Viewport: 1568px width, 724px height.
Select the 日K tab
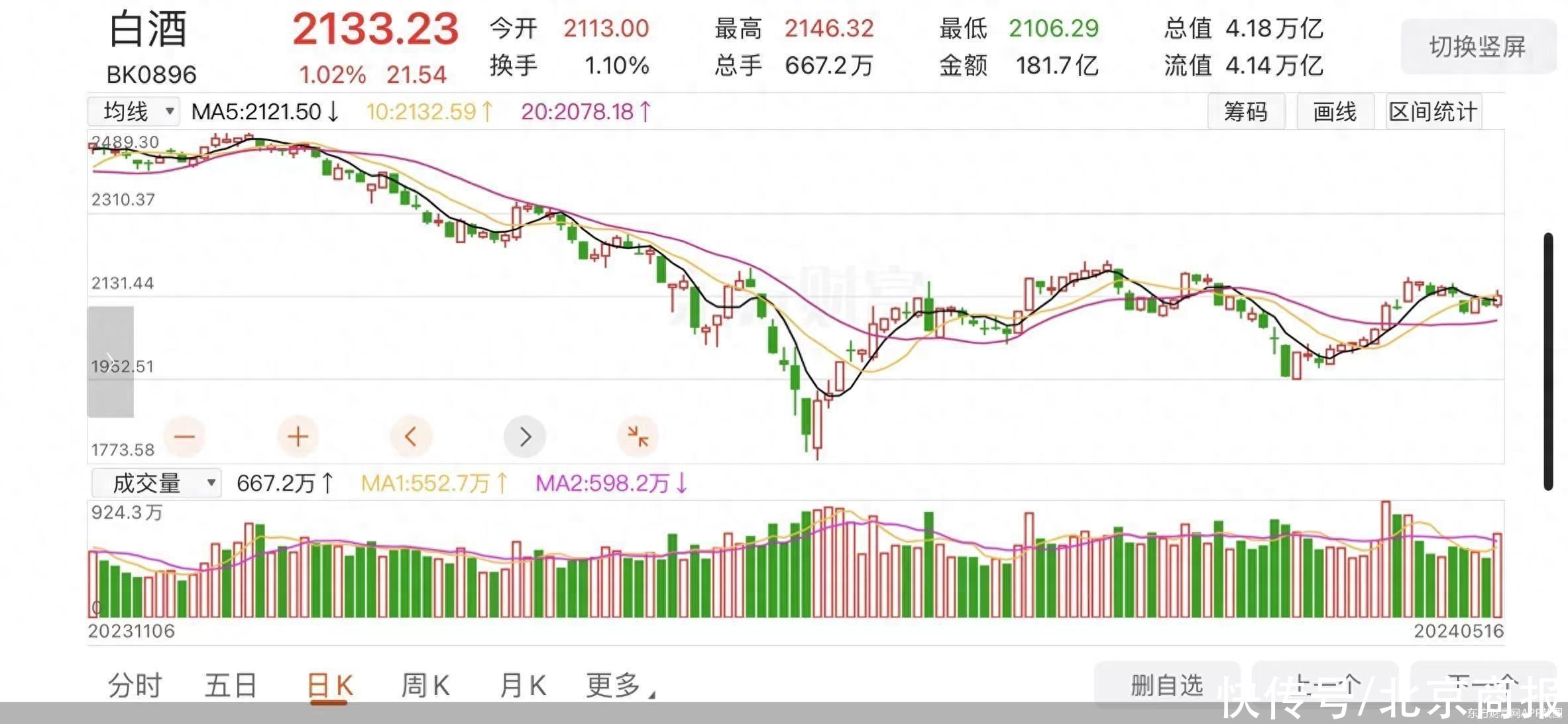pos(329,685)
